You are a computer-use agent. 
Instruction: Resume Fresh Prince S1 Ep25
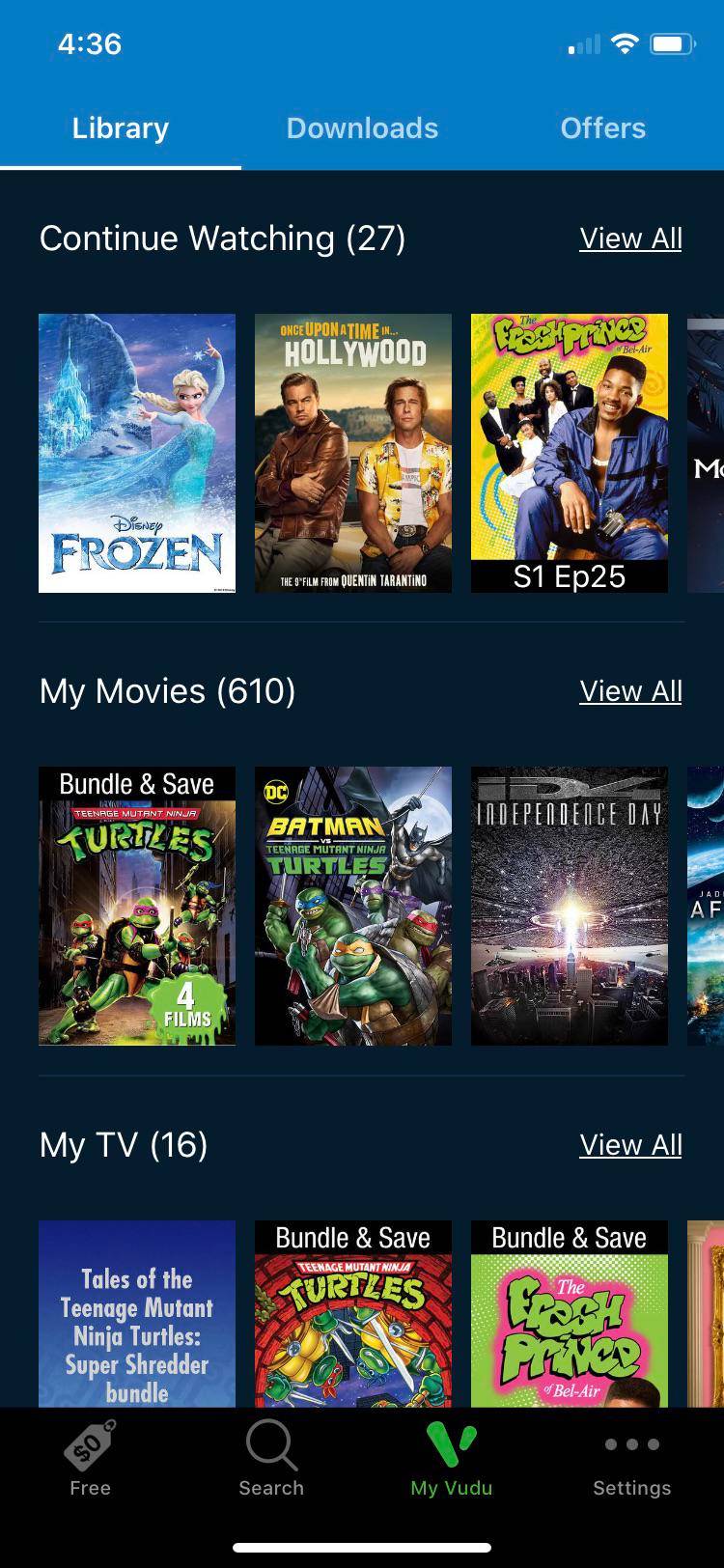click(569, 453)
